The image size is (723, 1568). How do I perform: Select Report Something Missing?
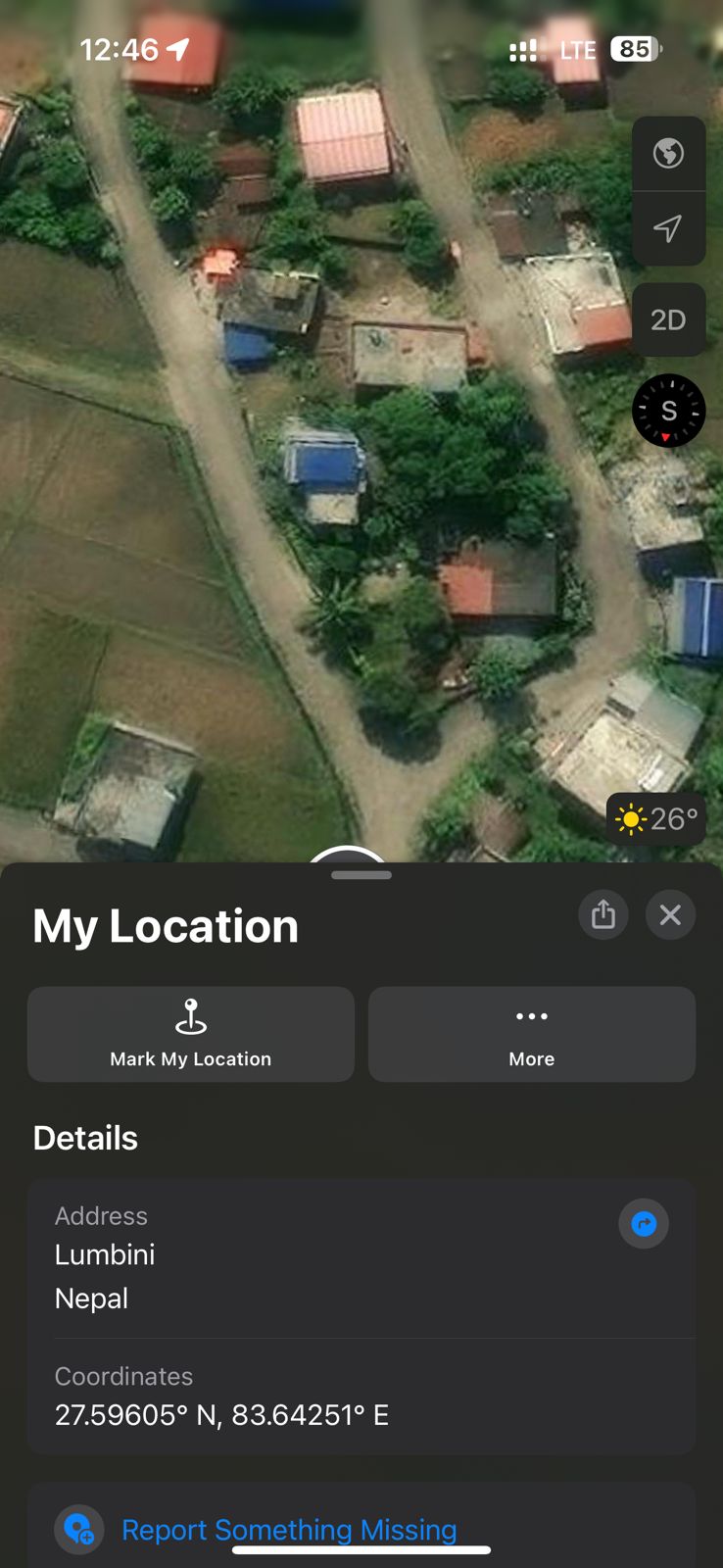click(x=289, y=1530)
